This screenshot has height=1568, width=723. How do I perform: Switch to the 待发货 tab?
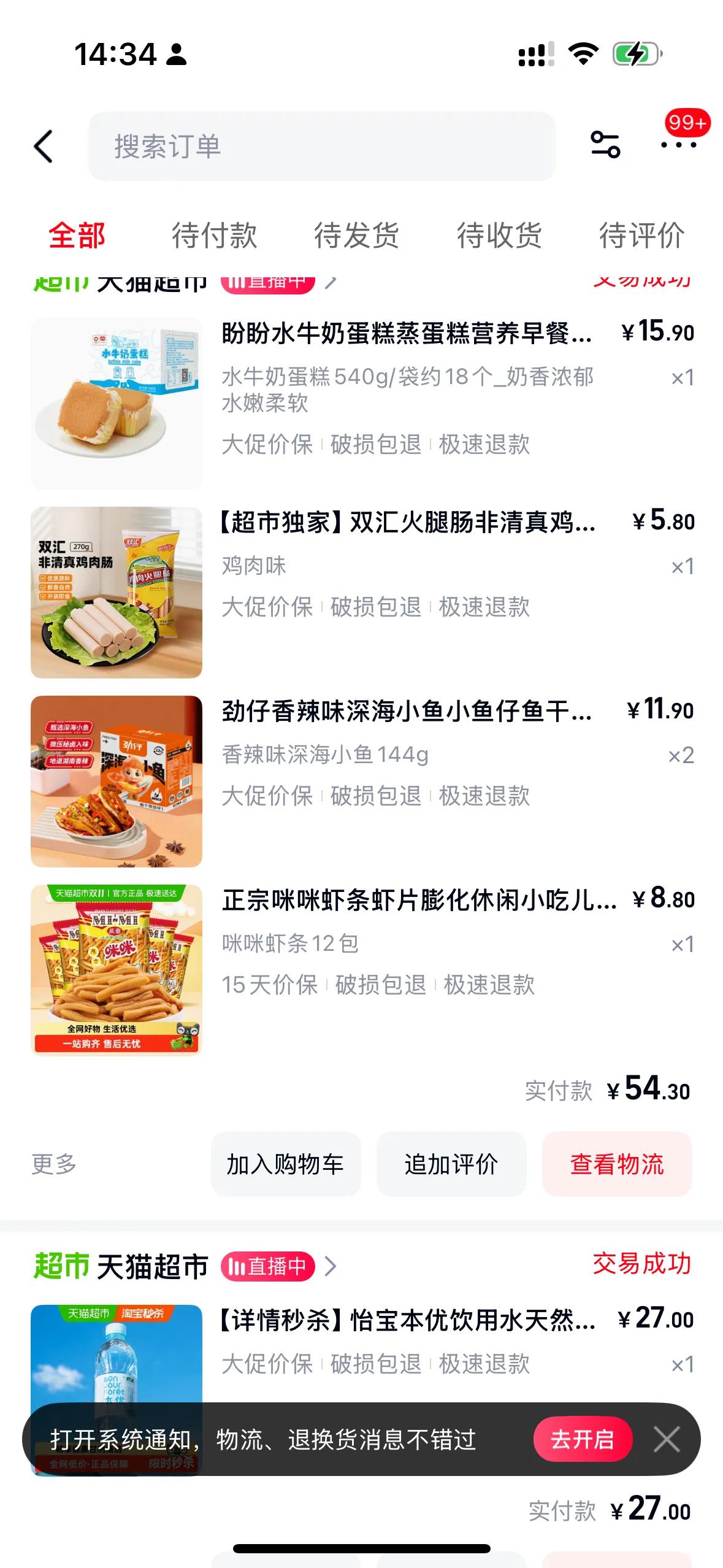click(x=356, y=236)
